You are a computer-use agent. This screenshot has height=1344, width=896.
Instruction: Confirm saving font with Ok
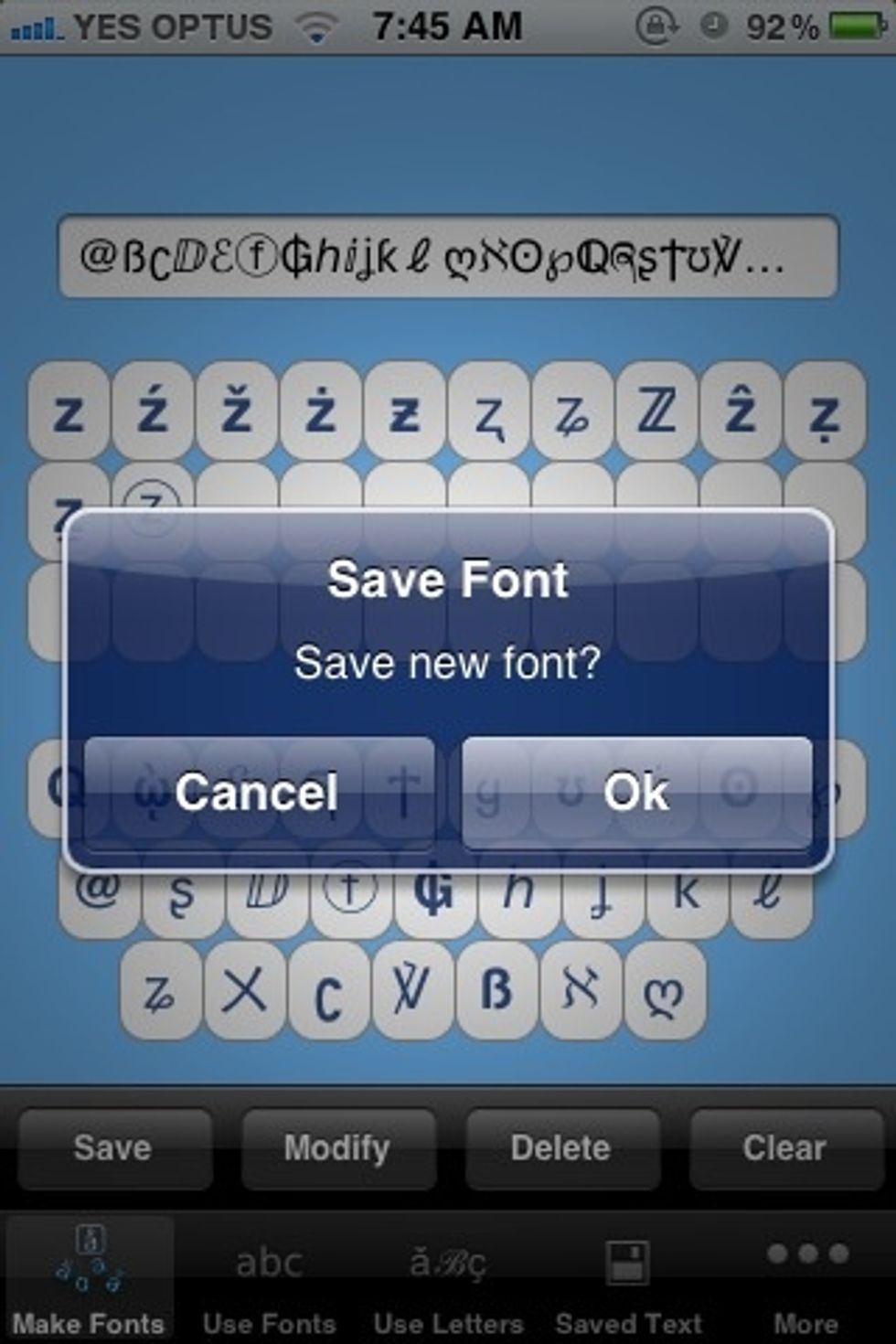click(636, 792)
